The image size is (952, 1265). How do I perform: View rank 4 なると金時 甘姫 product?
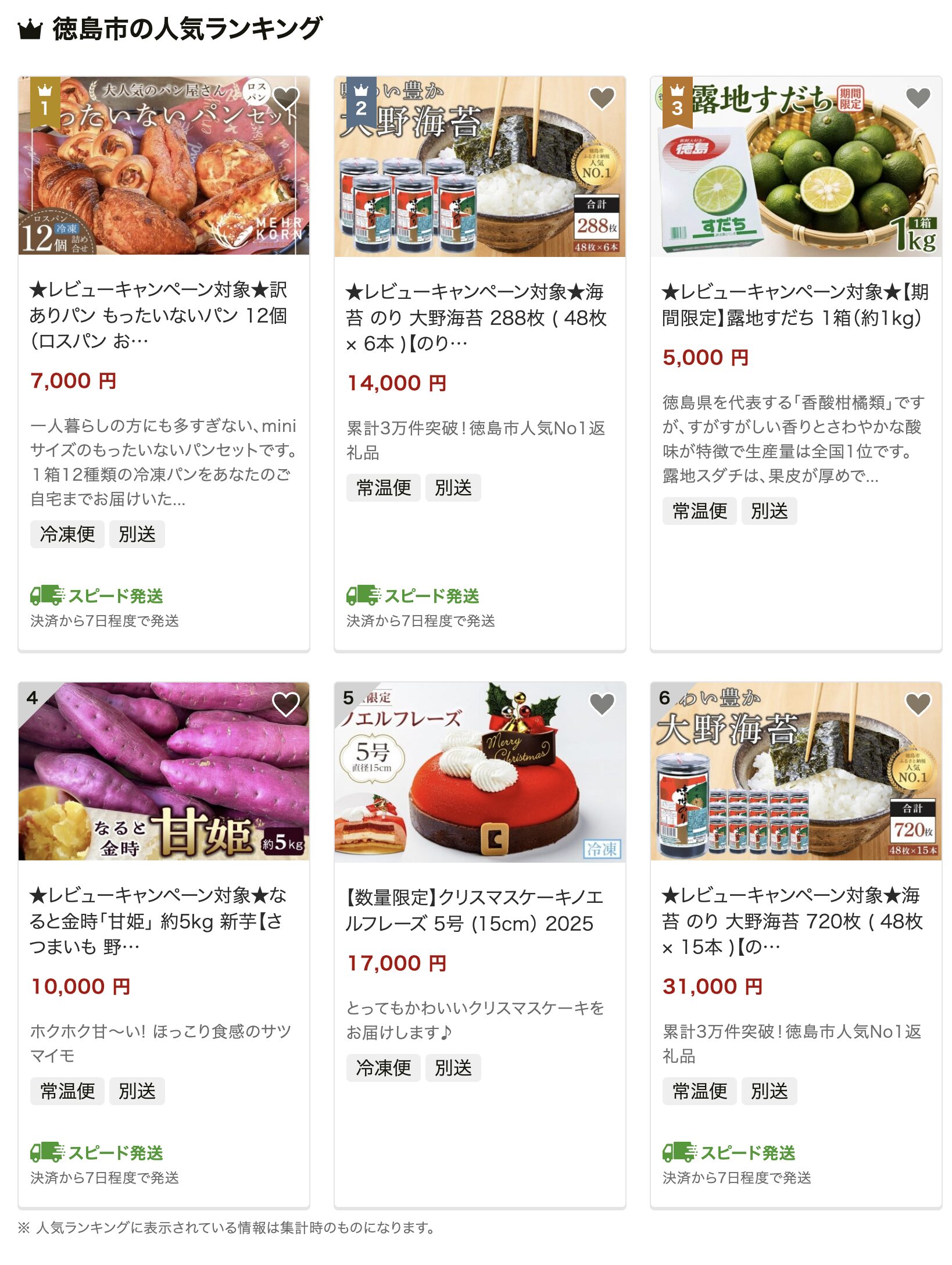(158, 921)
